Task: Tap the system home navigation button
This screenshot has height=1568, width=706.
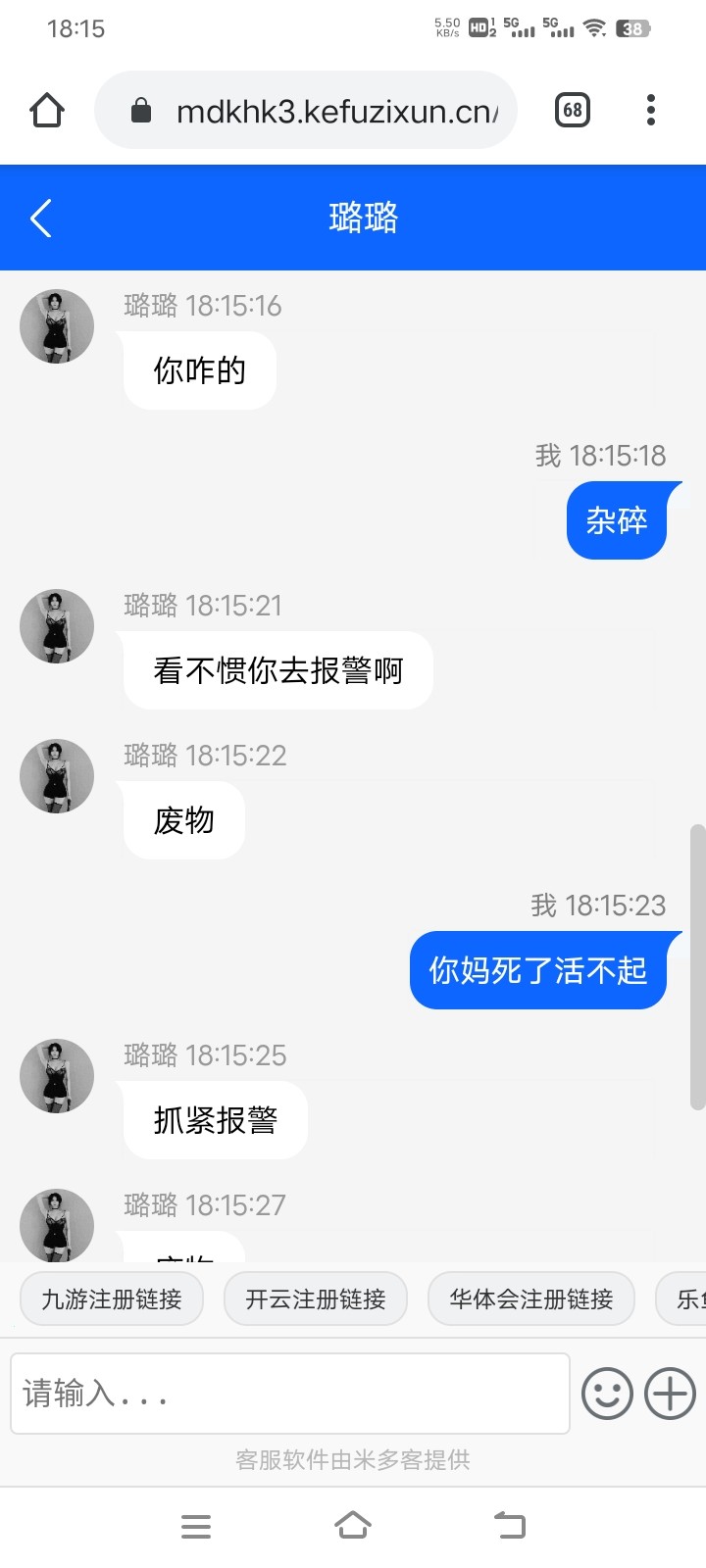Action: 353,1526
